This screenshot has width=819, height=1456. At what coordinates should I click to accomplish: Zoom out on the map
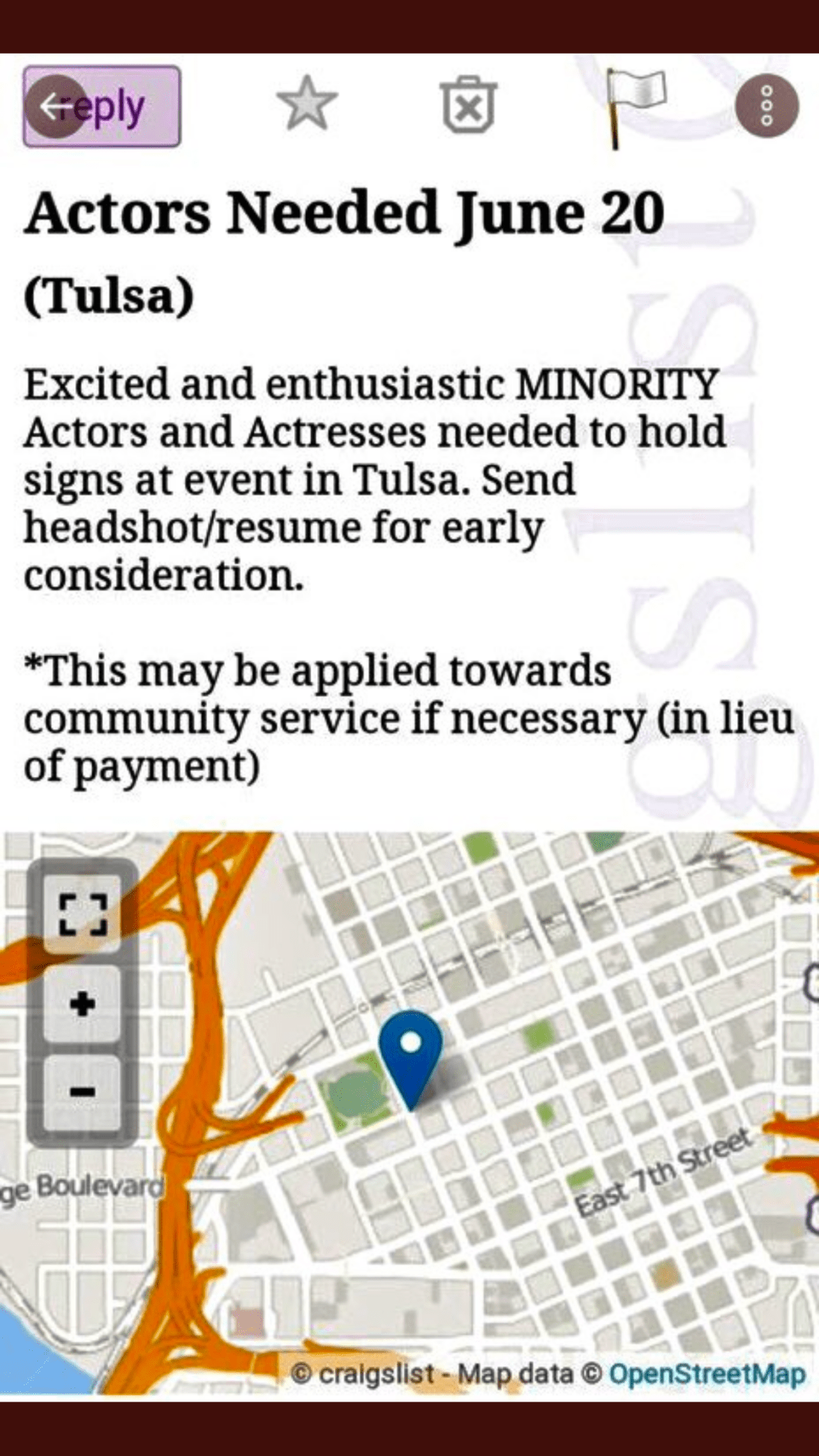click(82, 1092)
